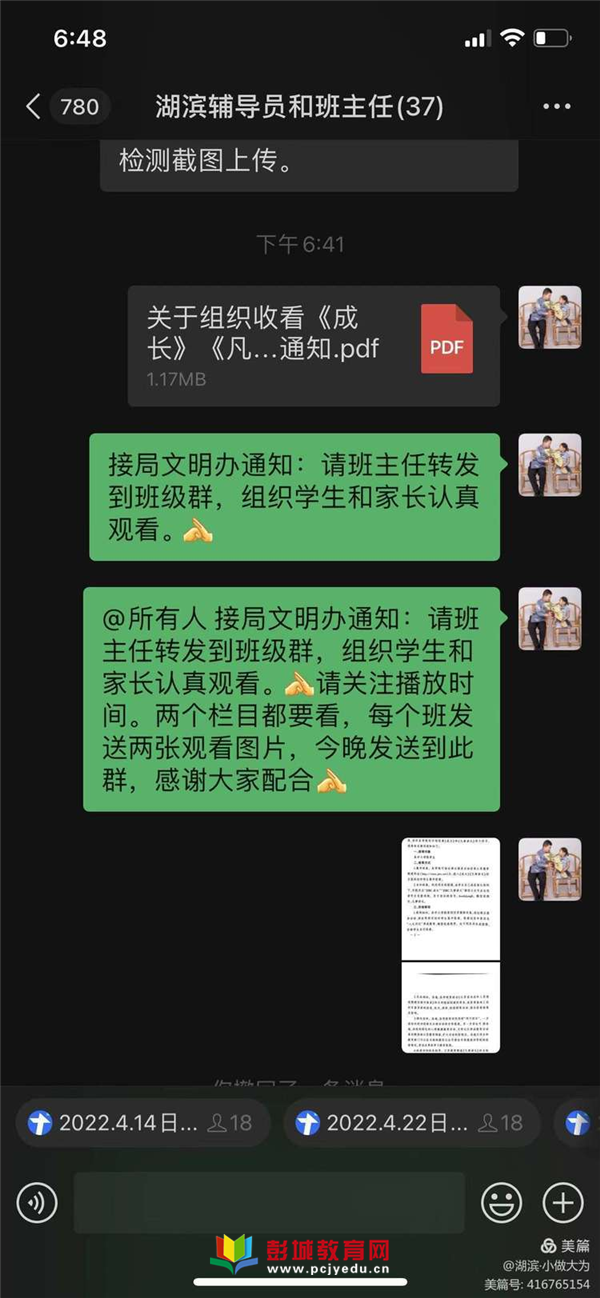Viewport: 600px width, 1298px height.
Task: Tap the message text field
Action: coord(268,1203)
